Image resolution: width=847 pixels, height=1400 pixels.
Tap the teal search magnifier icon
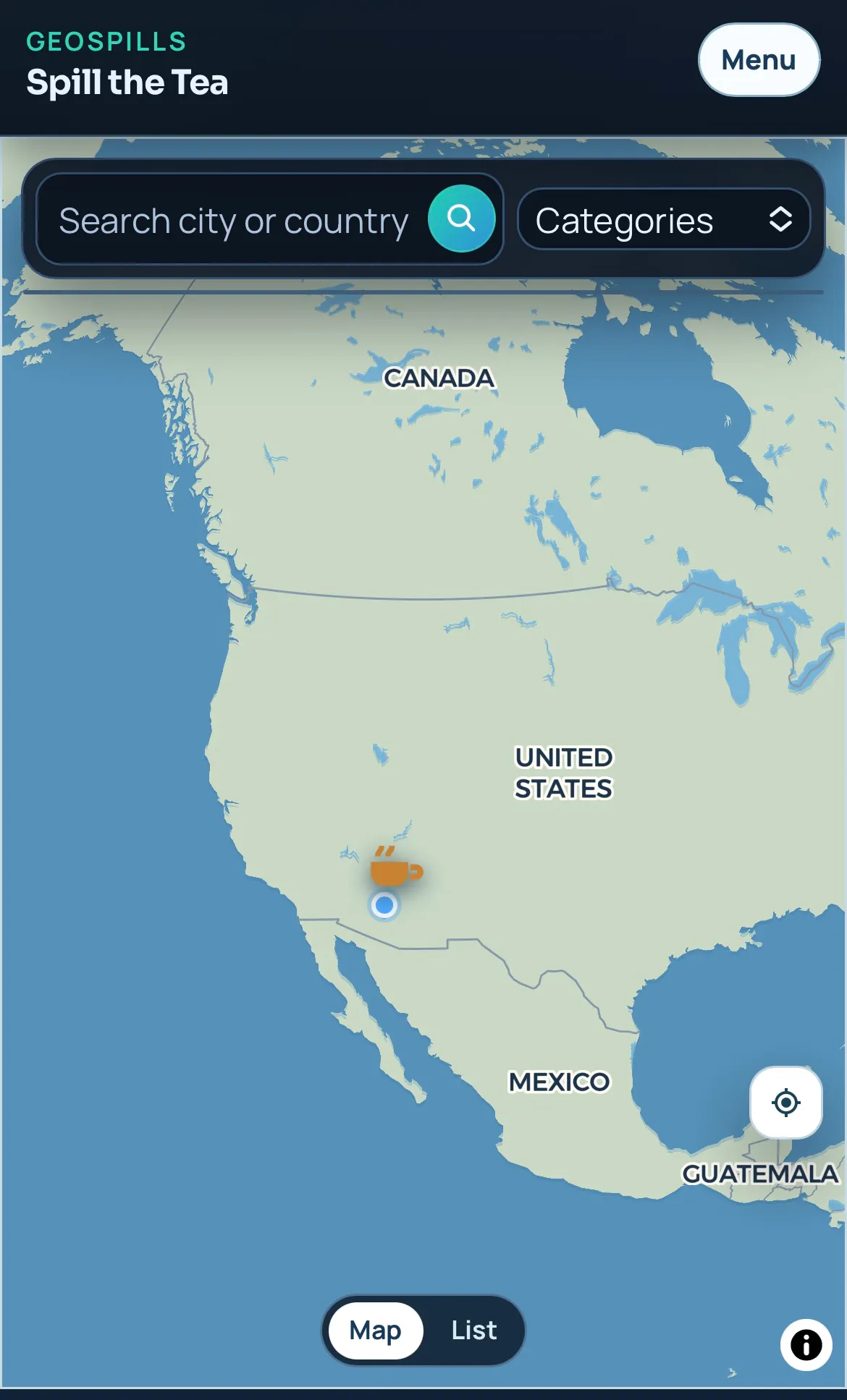[x=461, y=219]
